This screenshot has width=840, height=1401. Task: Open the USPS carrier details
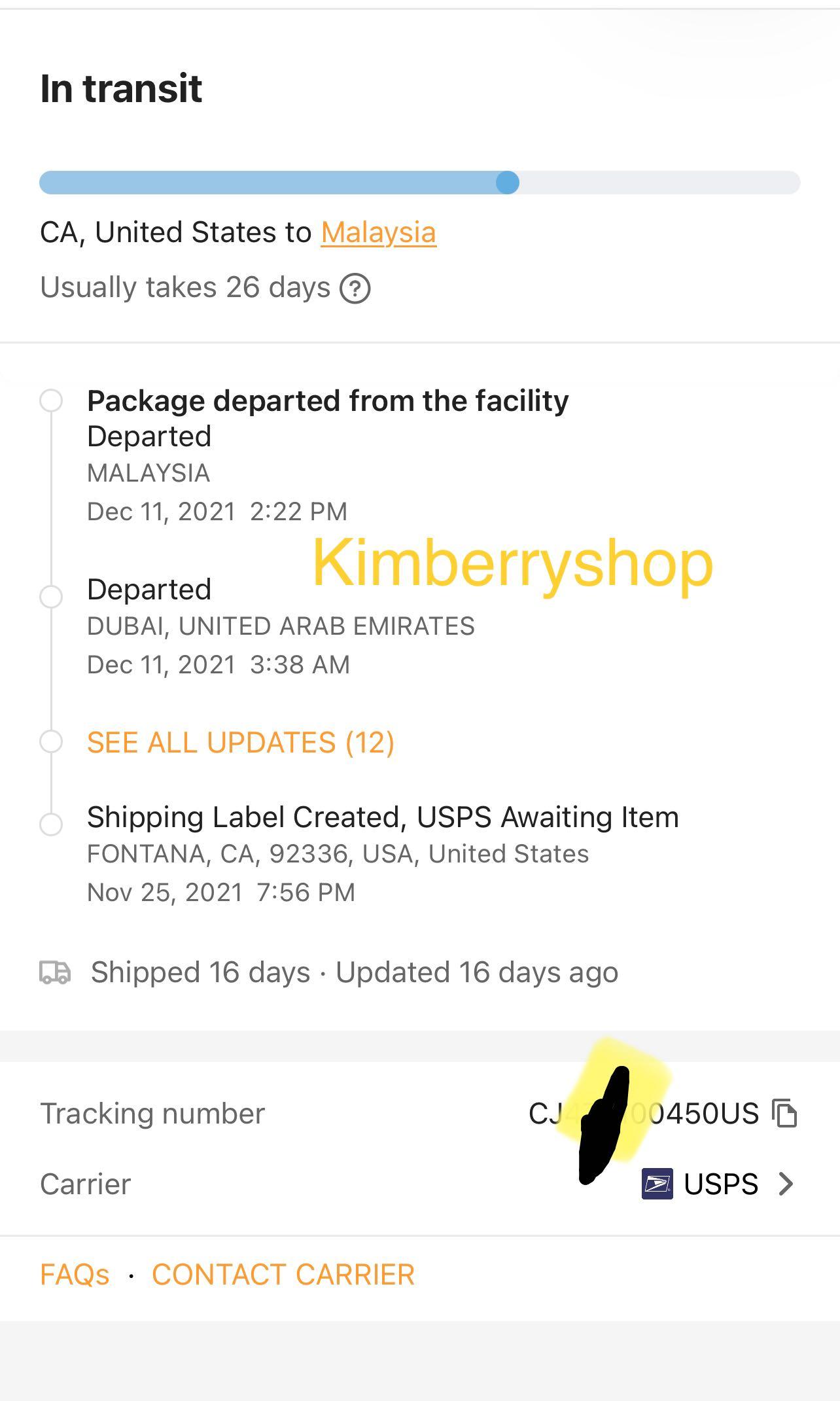coord(720,1184)
